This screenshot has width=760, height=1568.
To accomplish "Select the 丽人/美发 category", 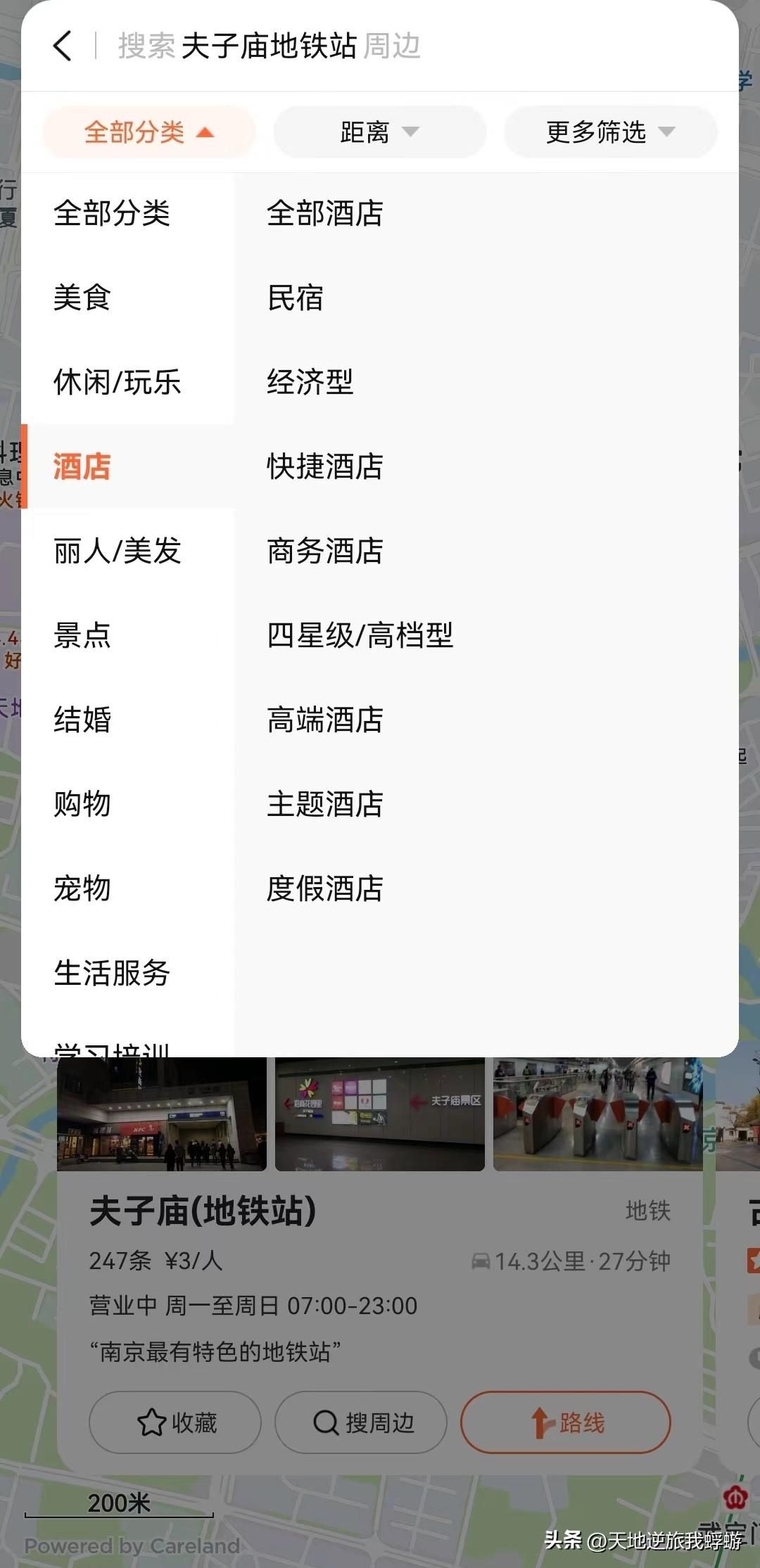I will point(118,551).
